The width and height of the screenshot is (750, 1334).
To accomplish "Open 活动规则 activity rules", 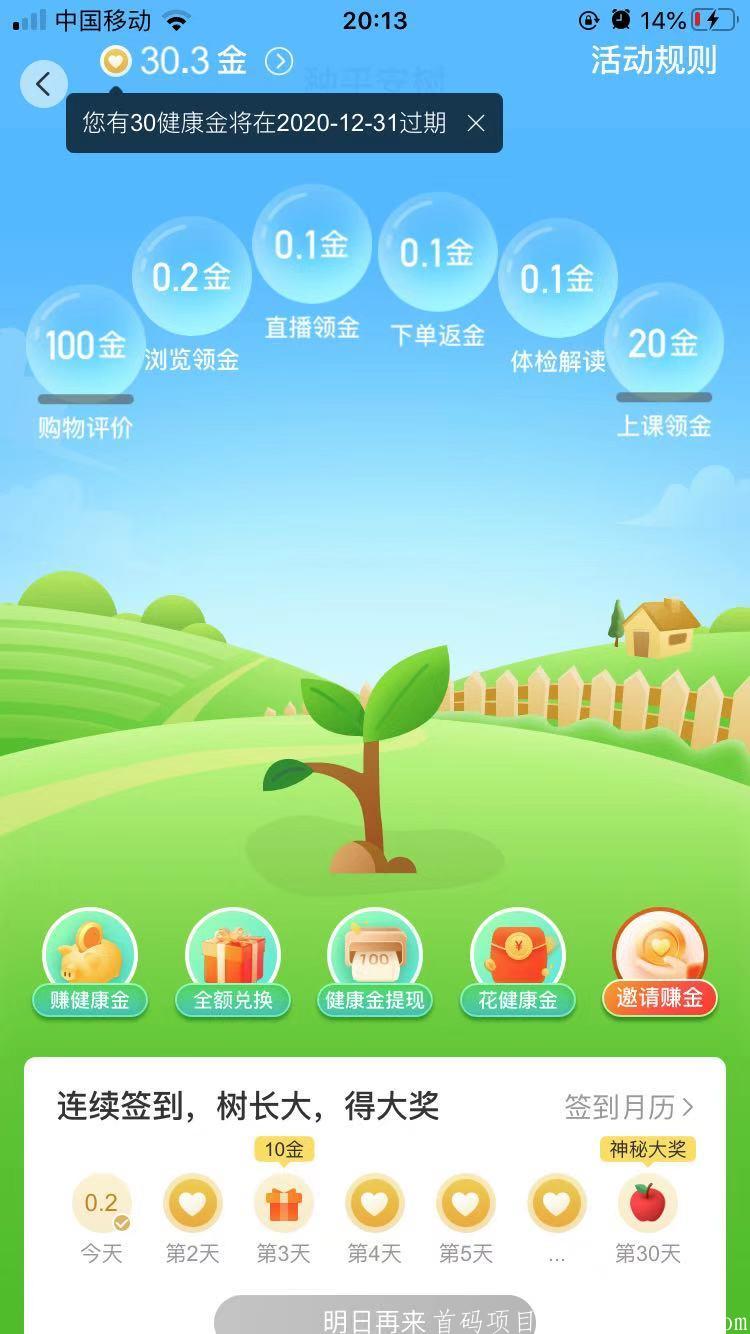I will (654, 60).
